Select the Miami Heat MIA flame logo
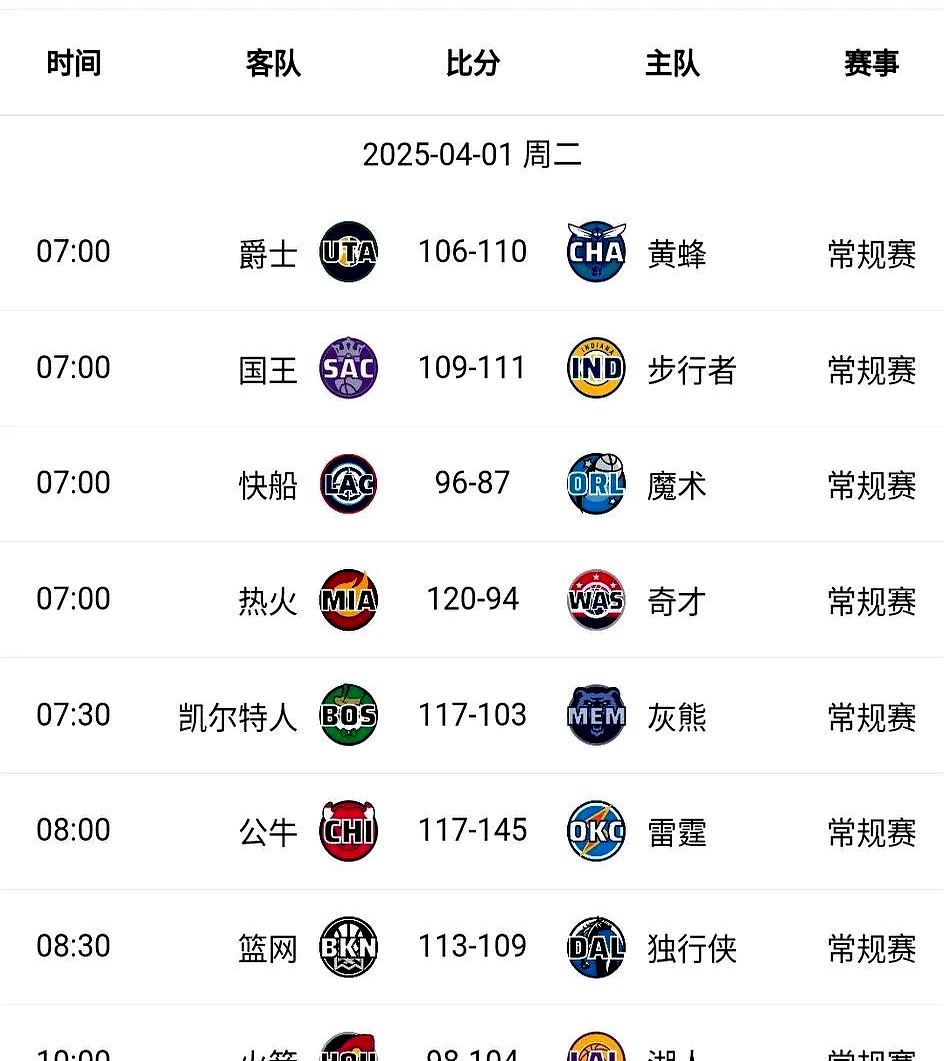The width and height of the screenshot is (944, 1061). pos(348,599)
